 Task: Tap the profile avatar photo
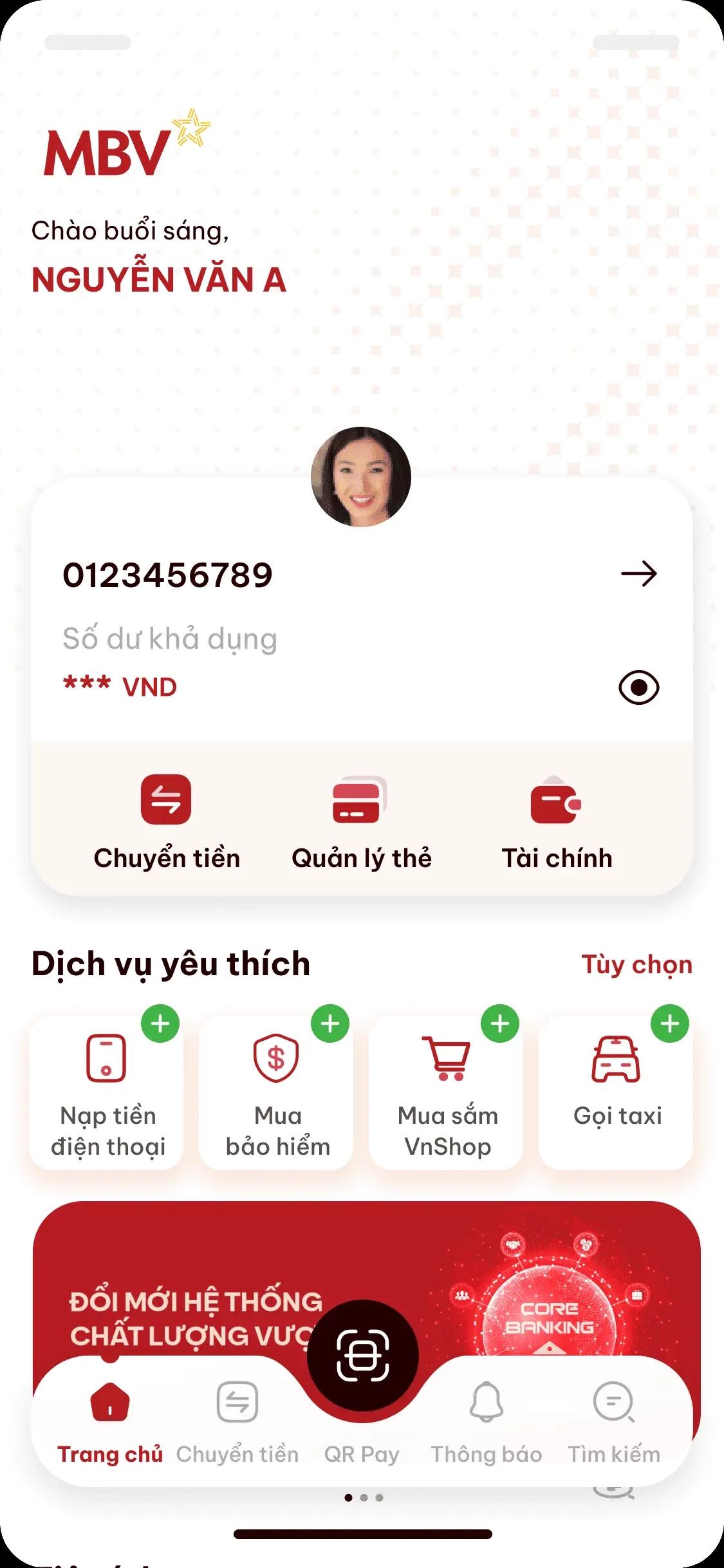(x=361, y=477)
